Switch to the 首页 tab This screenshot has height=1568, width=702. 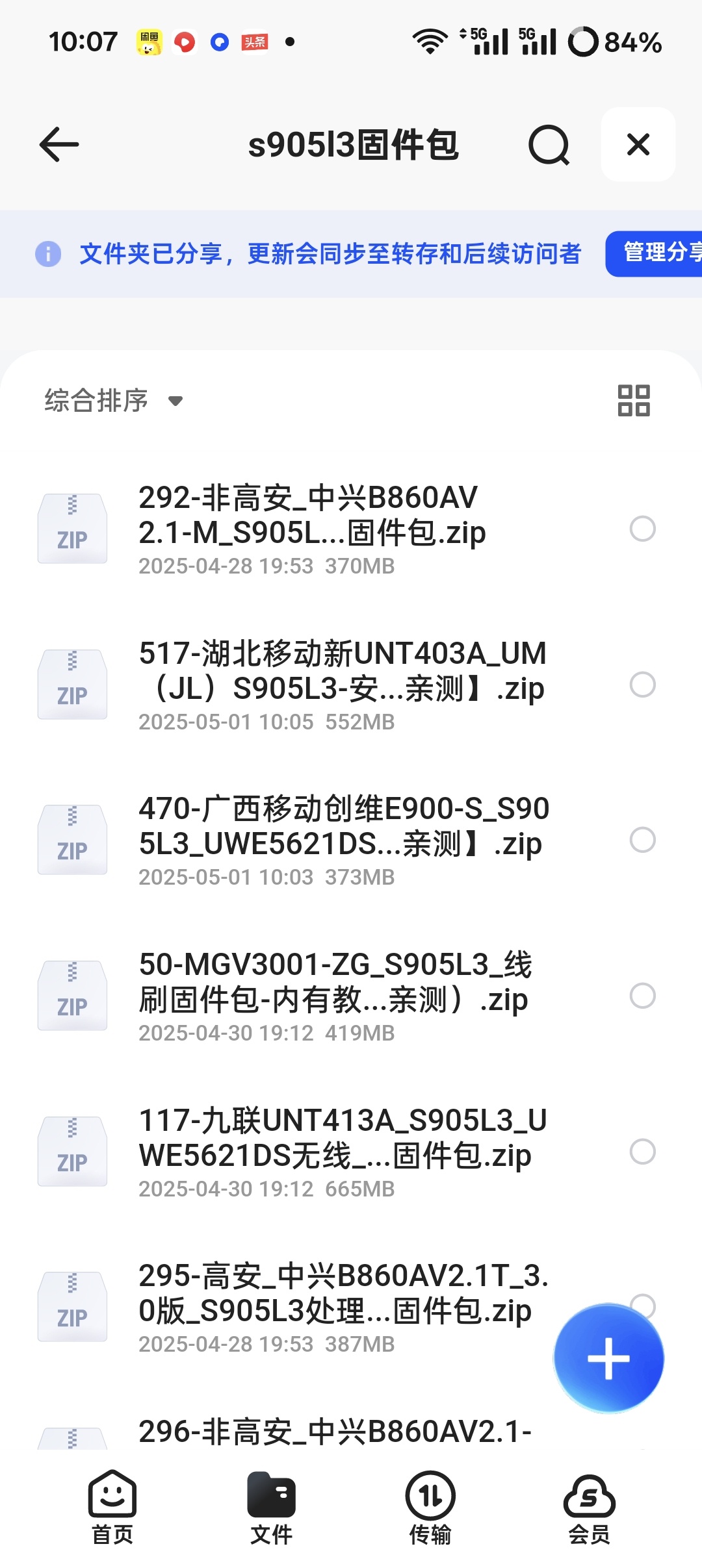[112, 1507]
